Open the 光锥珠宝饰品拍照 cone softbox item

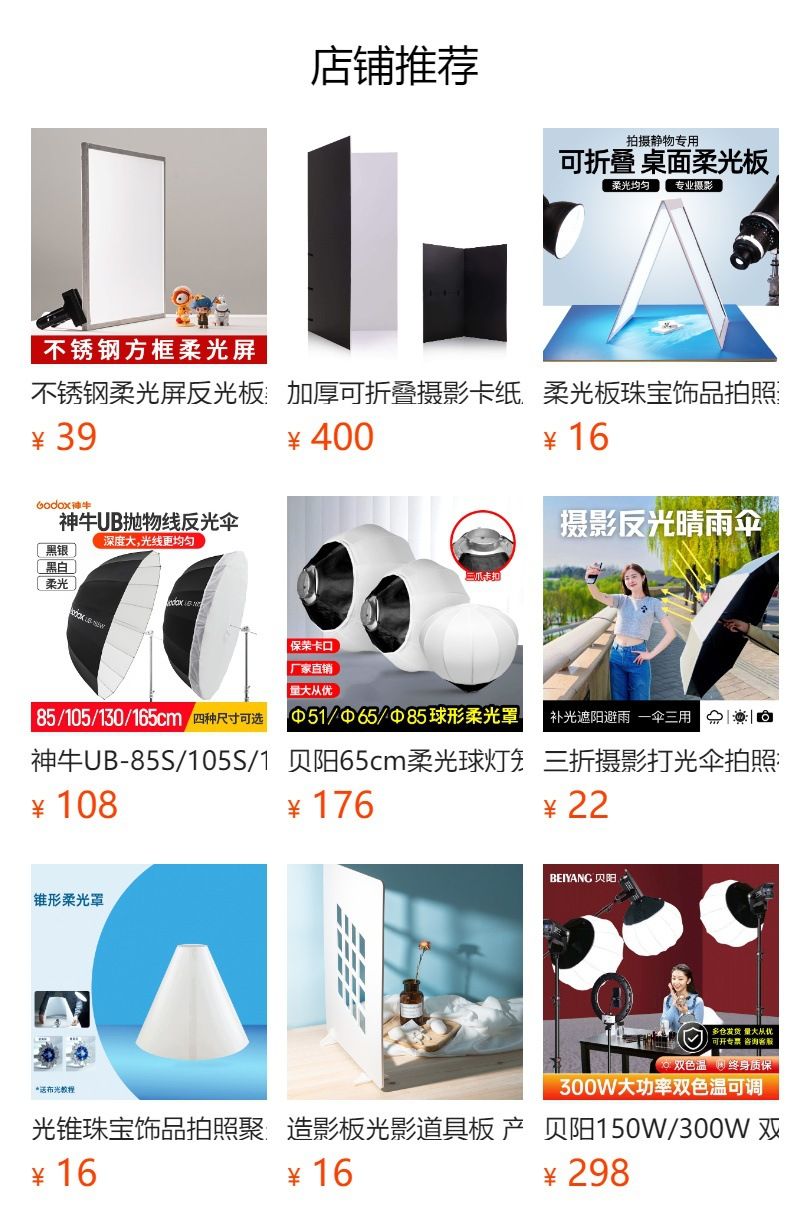[x=149, y=982]
